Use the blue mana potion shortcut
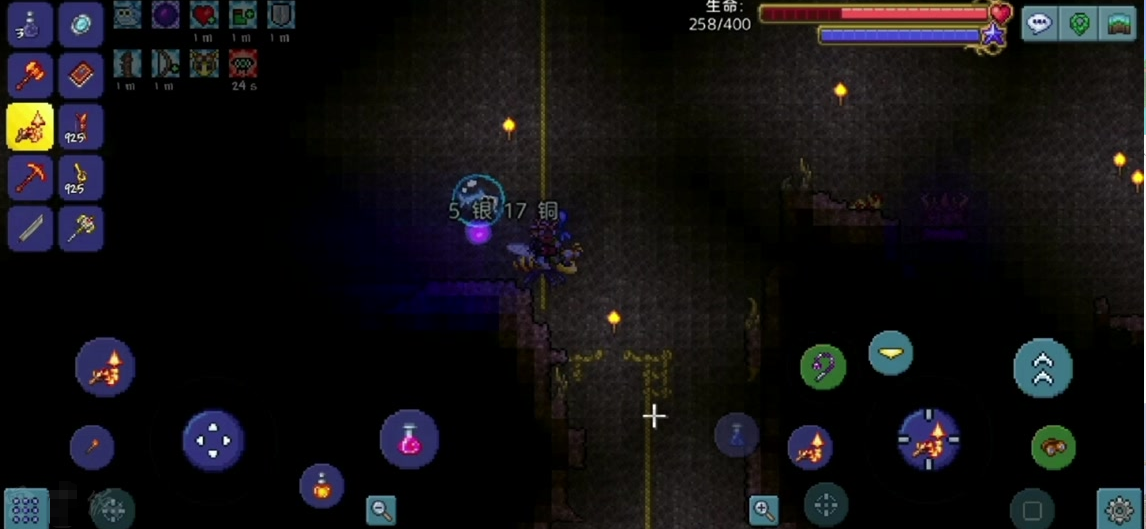Screen dimensions: 1146x529 point(736,435)
